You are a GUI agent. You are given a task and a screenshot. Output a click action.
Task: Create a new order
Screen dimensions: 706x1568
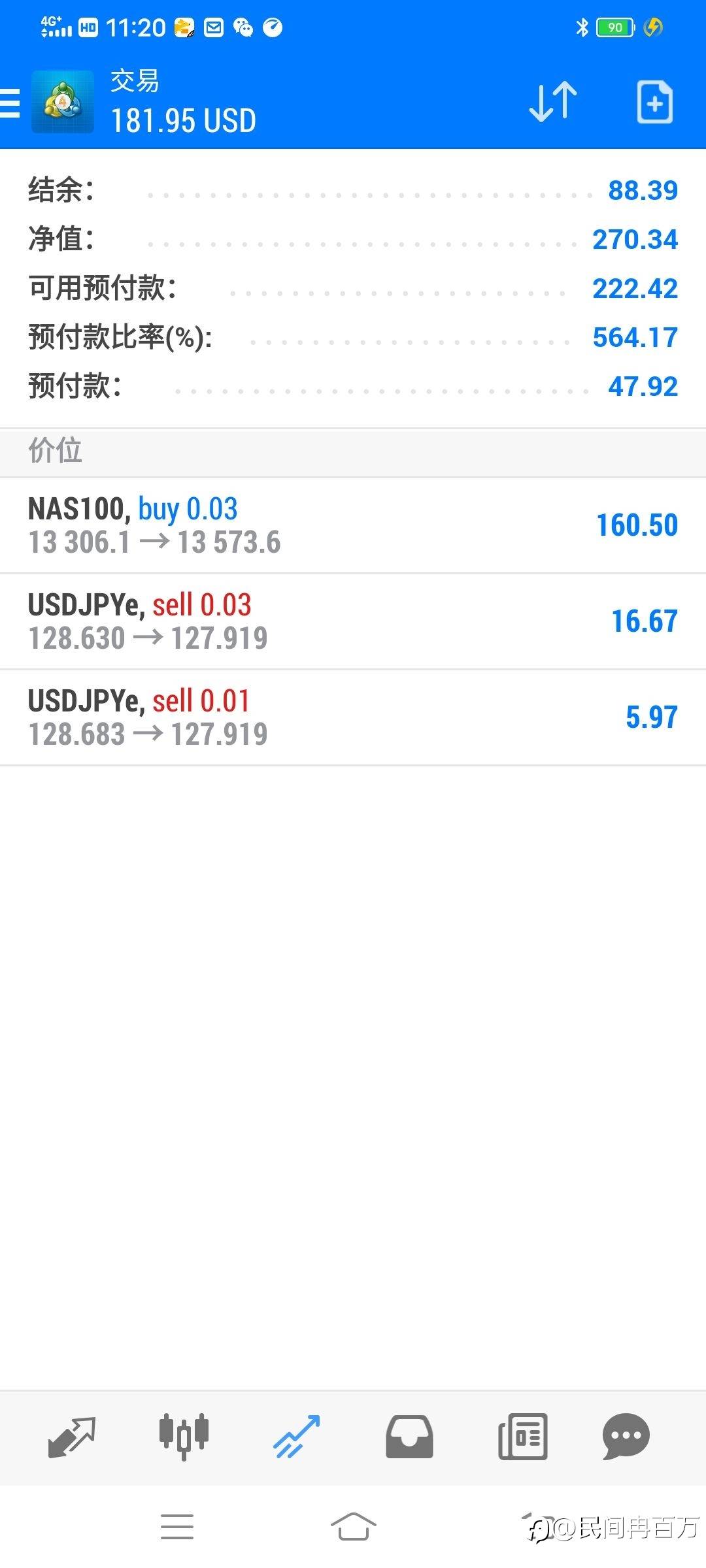654,102
